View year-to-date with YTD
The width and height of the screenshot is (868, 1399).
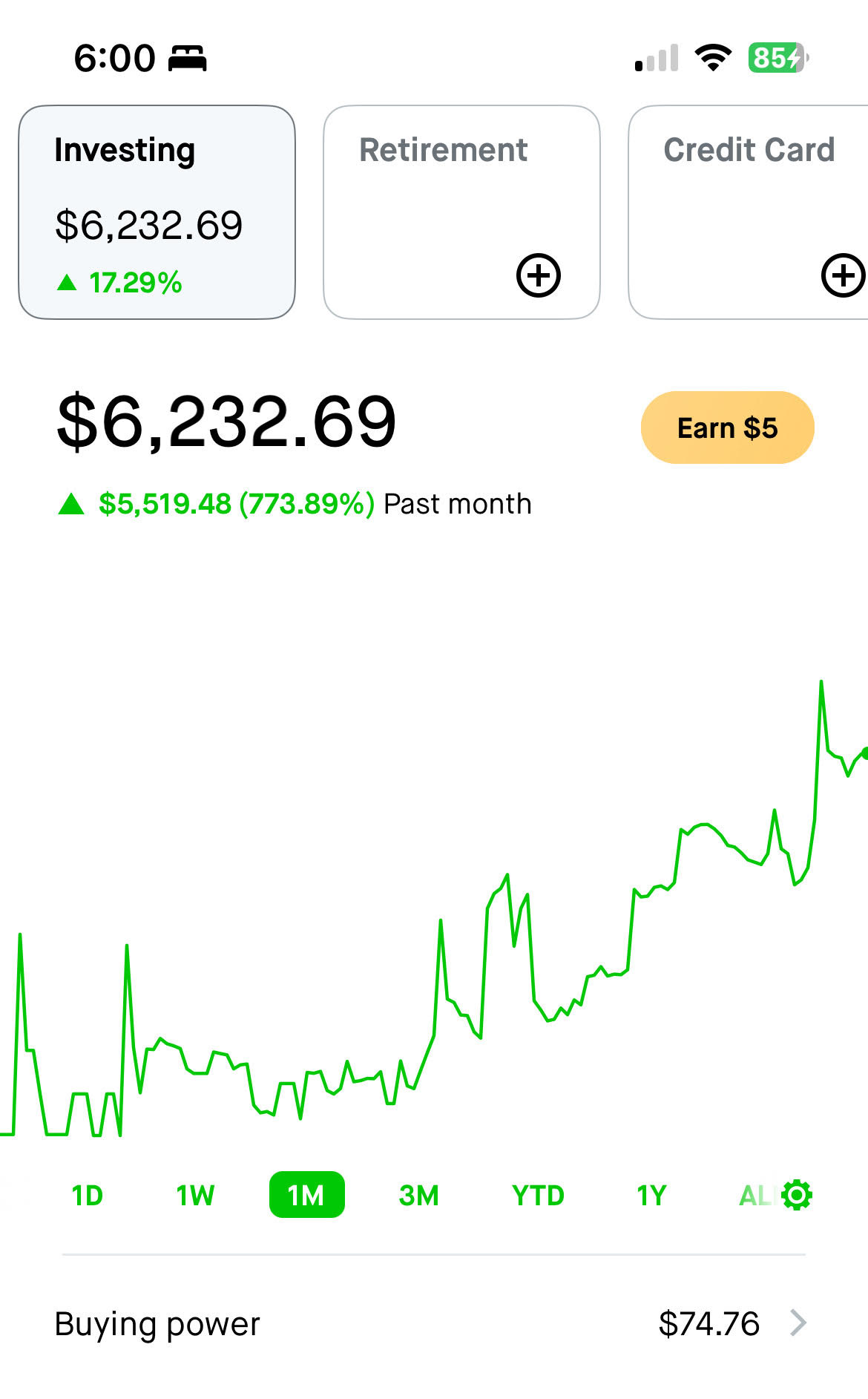coord(538,1196)
